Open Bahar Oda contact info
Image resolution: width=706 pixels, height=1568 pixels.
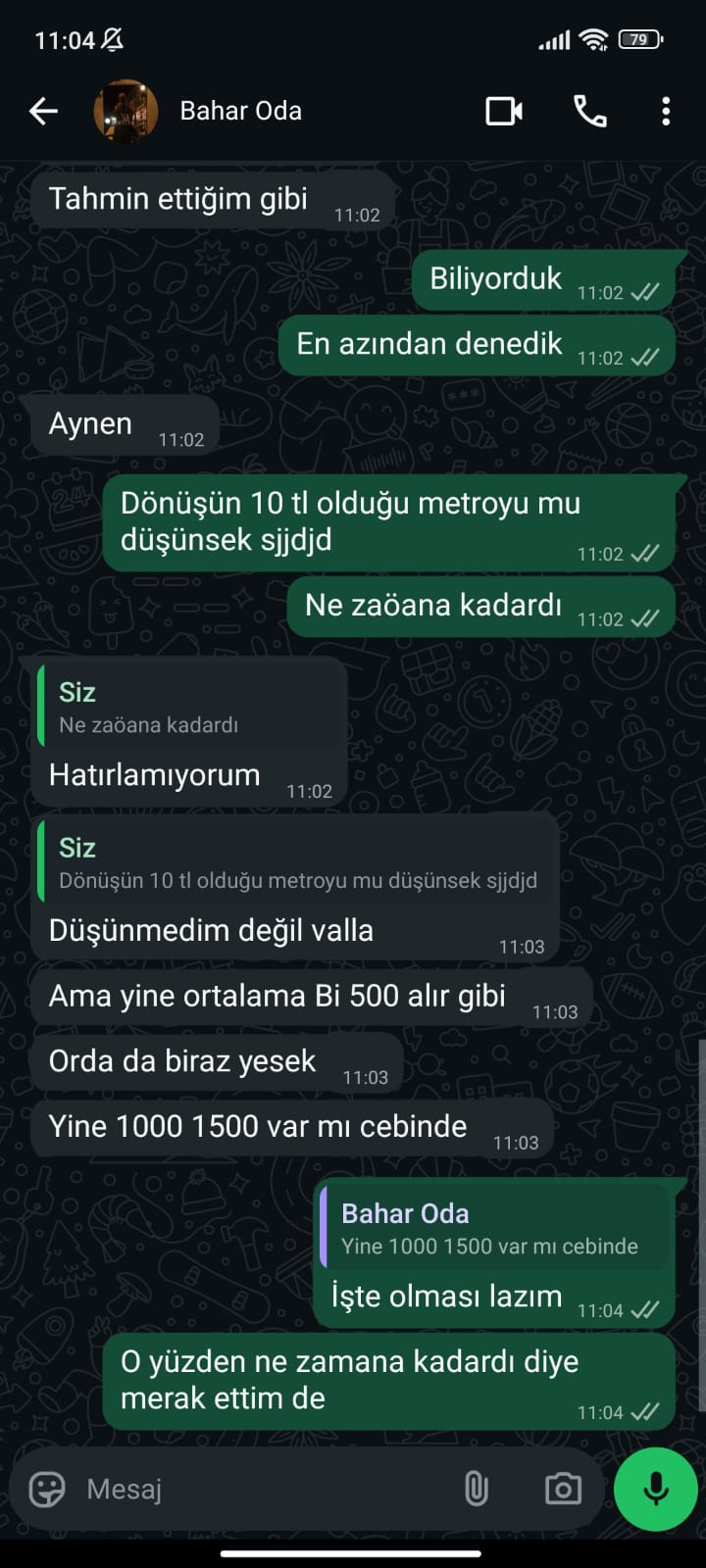click(x=241, y=112)
